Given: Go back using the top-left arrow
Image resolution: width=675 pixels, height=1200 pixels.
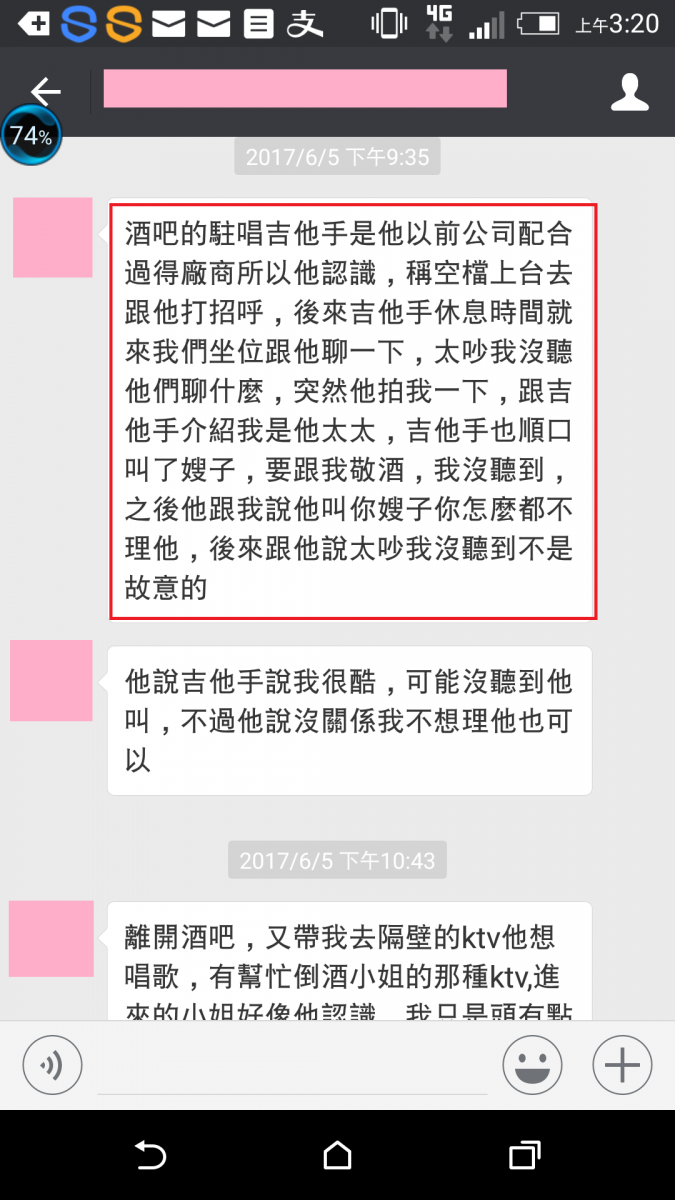Looking at the screenshot, I should pos(45,91).
